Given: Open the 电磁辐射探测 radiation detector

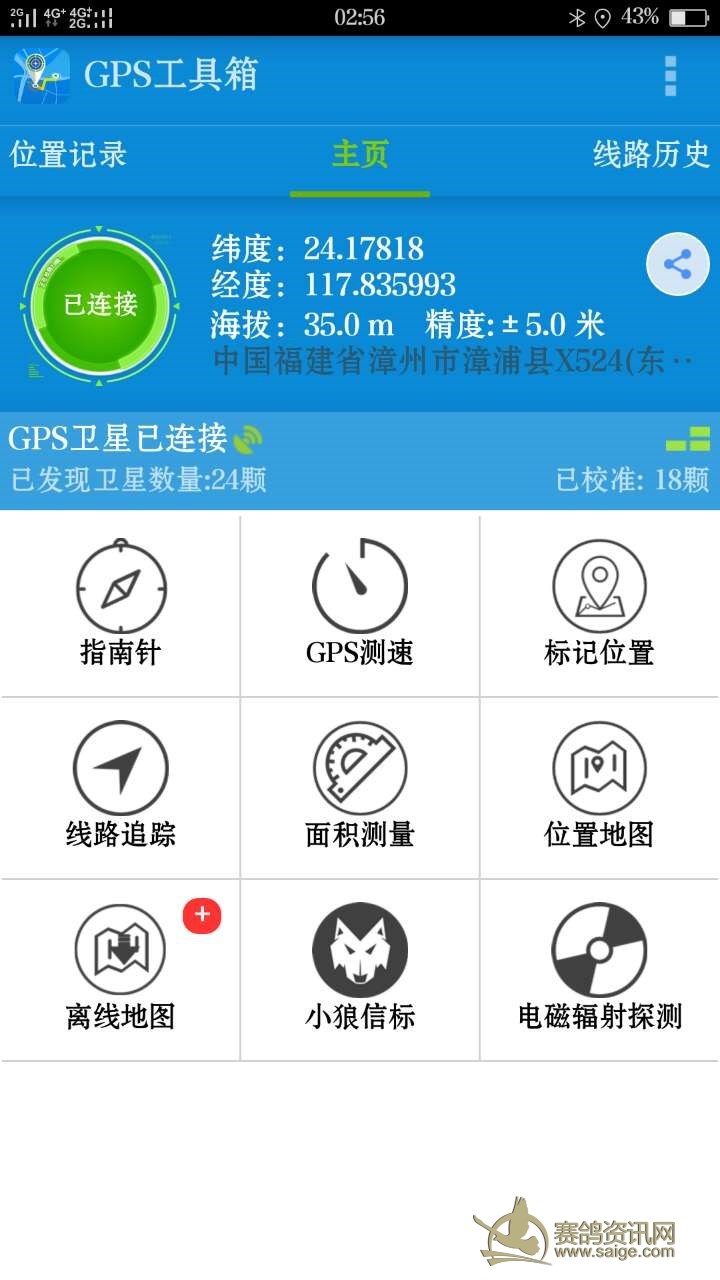Looking at the screenshot, I should 600,970.
